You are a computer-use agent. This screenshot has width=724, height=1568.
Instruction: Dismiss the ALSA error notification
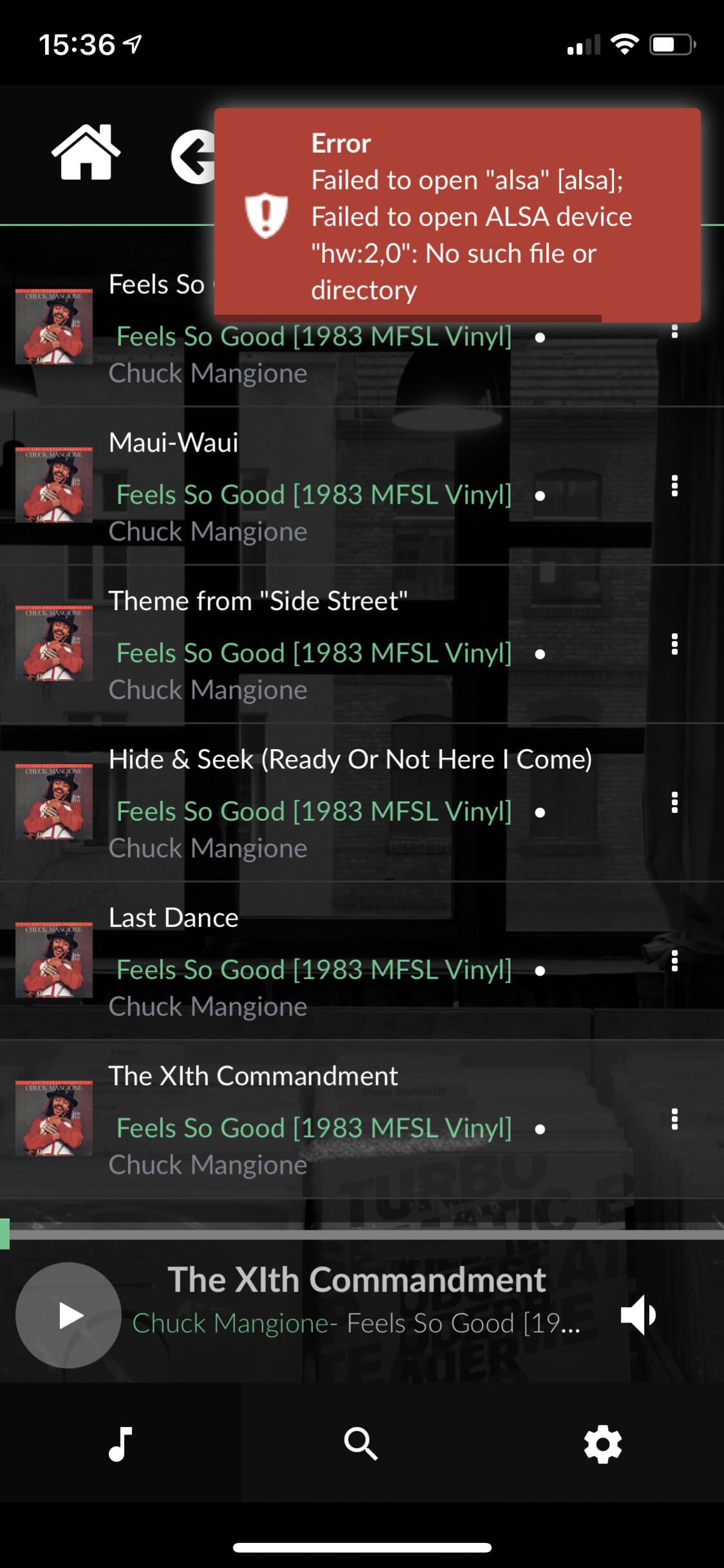pos(457,215)
